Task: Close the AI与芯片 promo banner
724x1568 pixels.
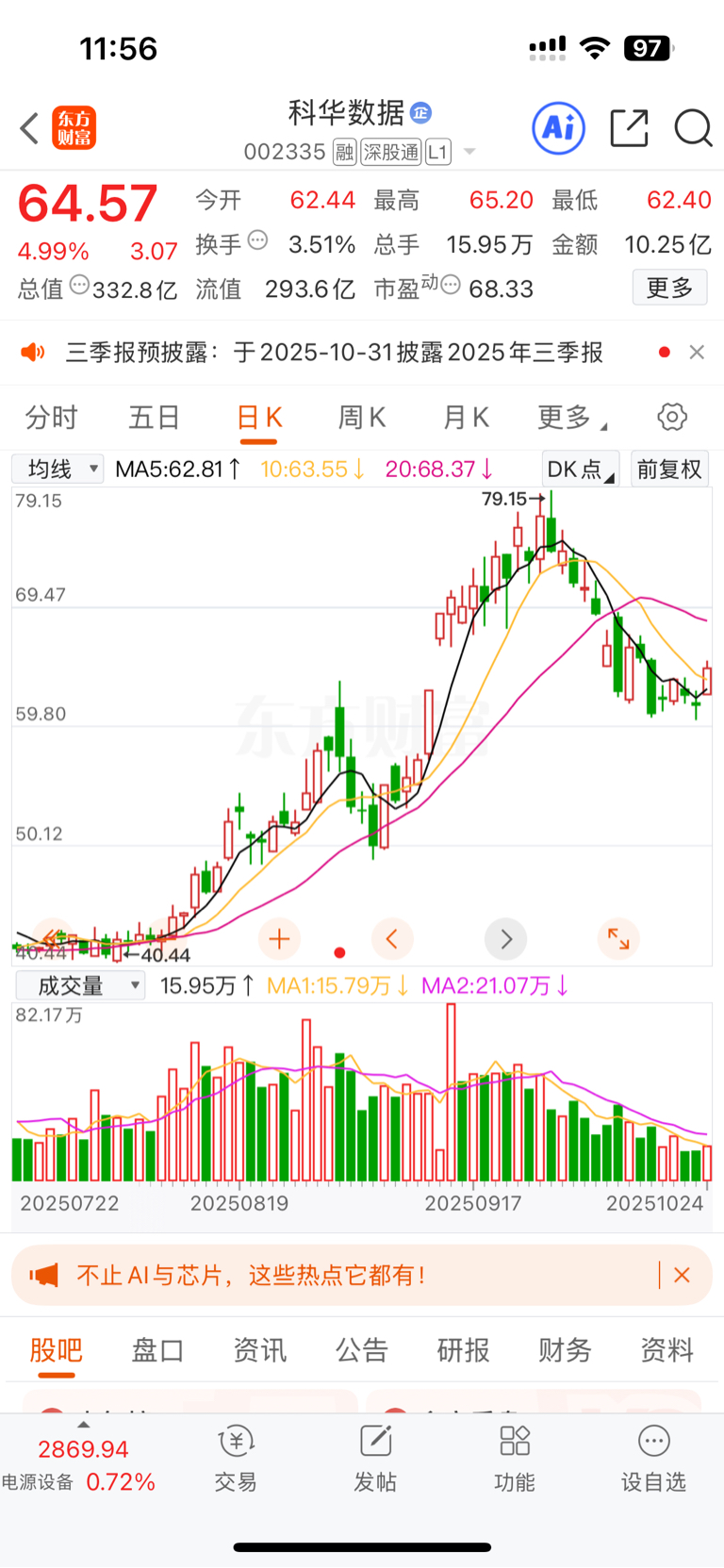Action: 683,1275
